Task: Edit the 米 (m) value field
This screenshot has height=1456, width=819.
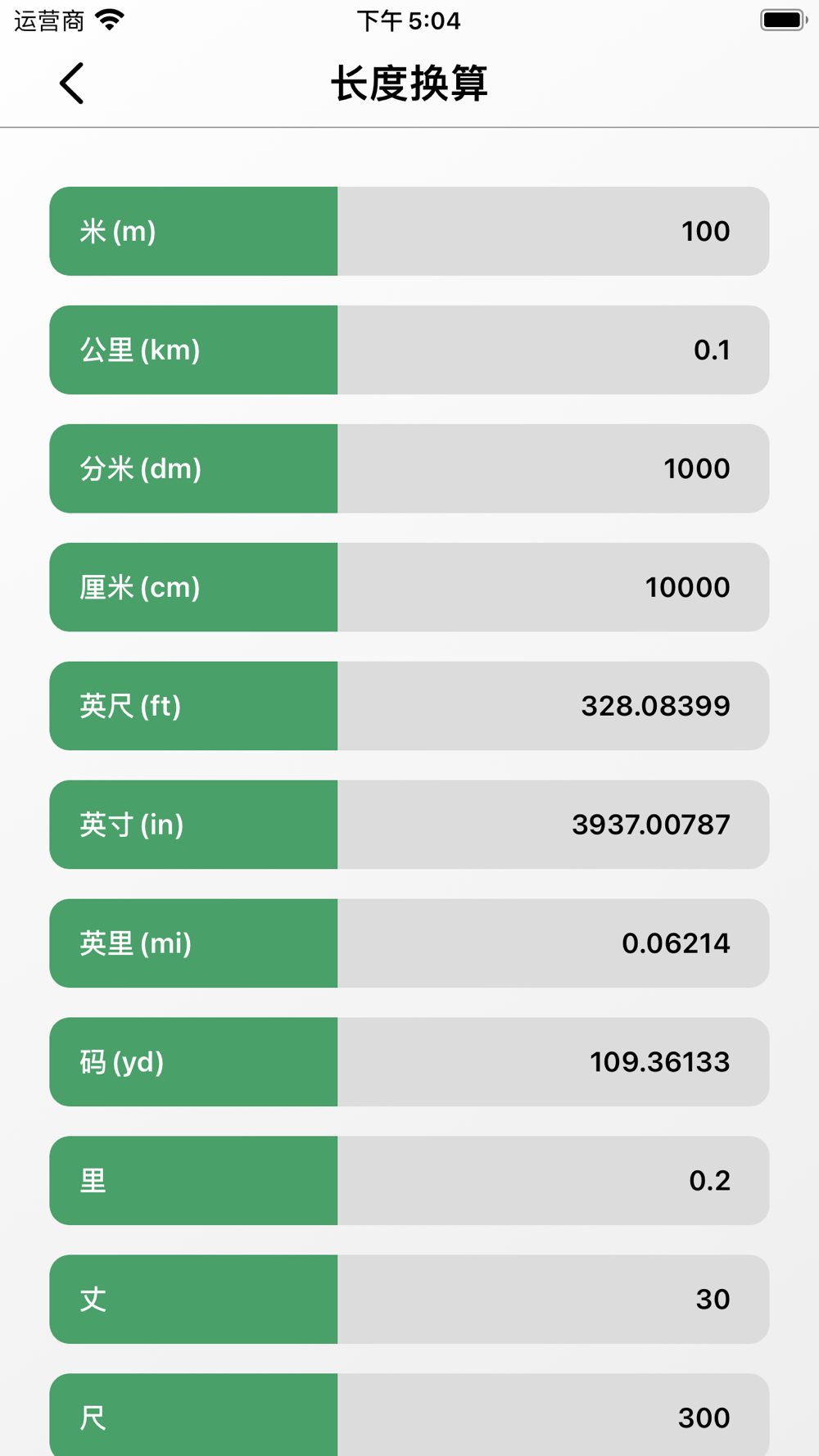Action: tap(553, 231)
